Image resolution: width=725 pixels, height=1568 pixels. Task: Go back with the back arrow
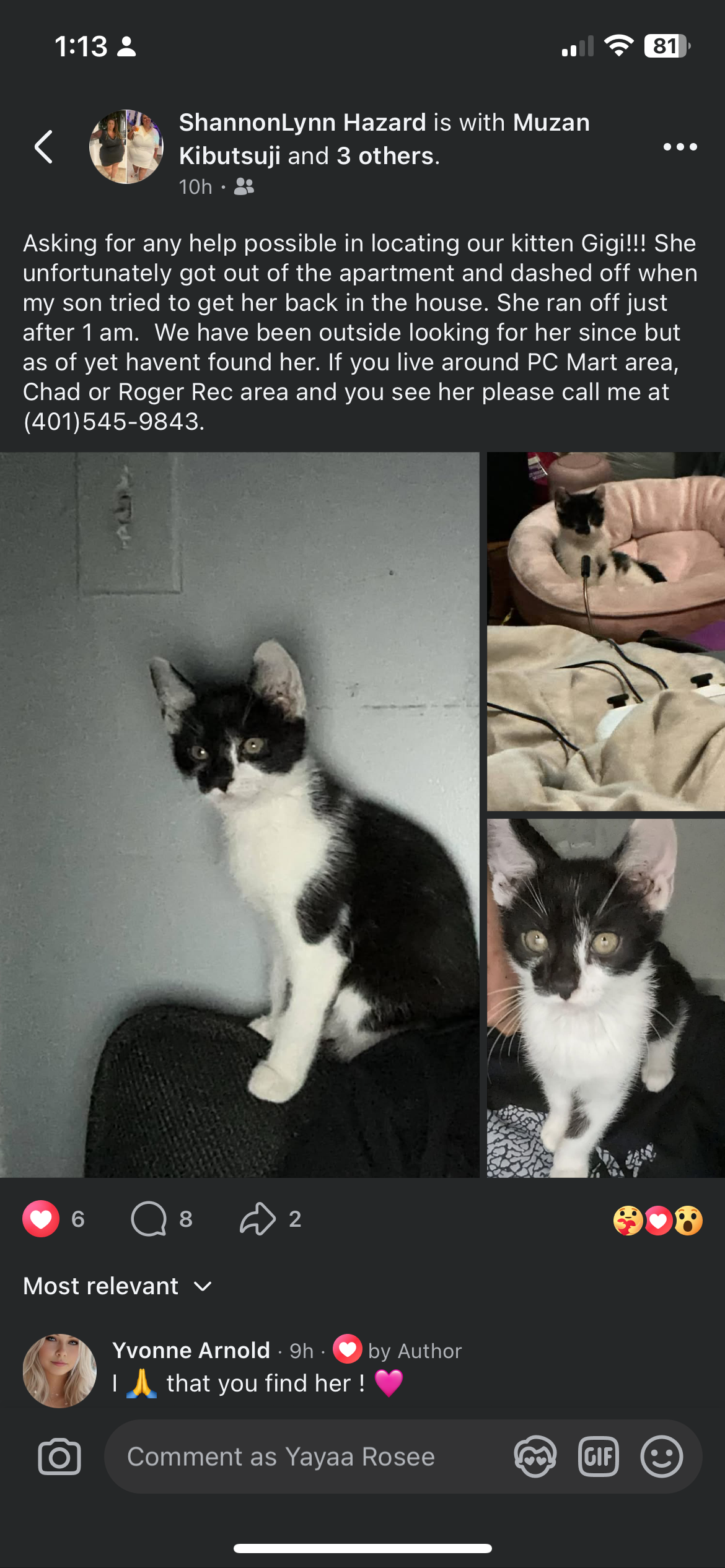click(43, 147)
